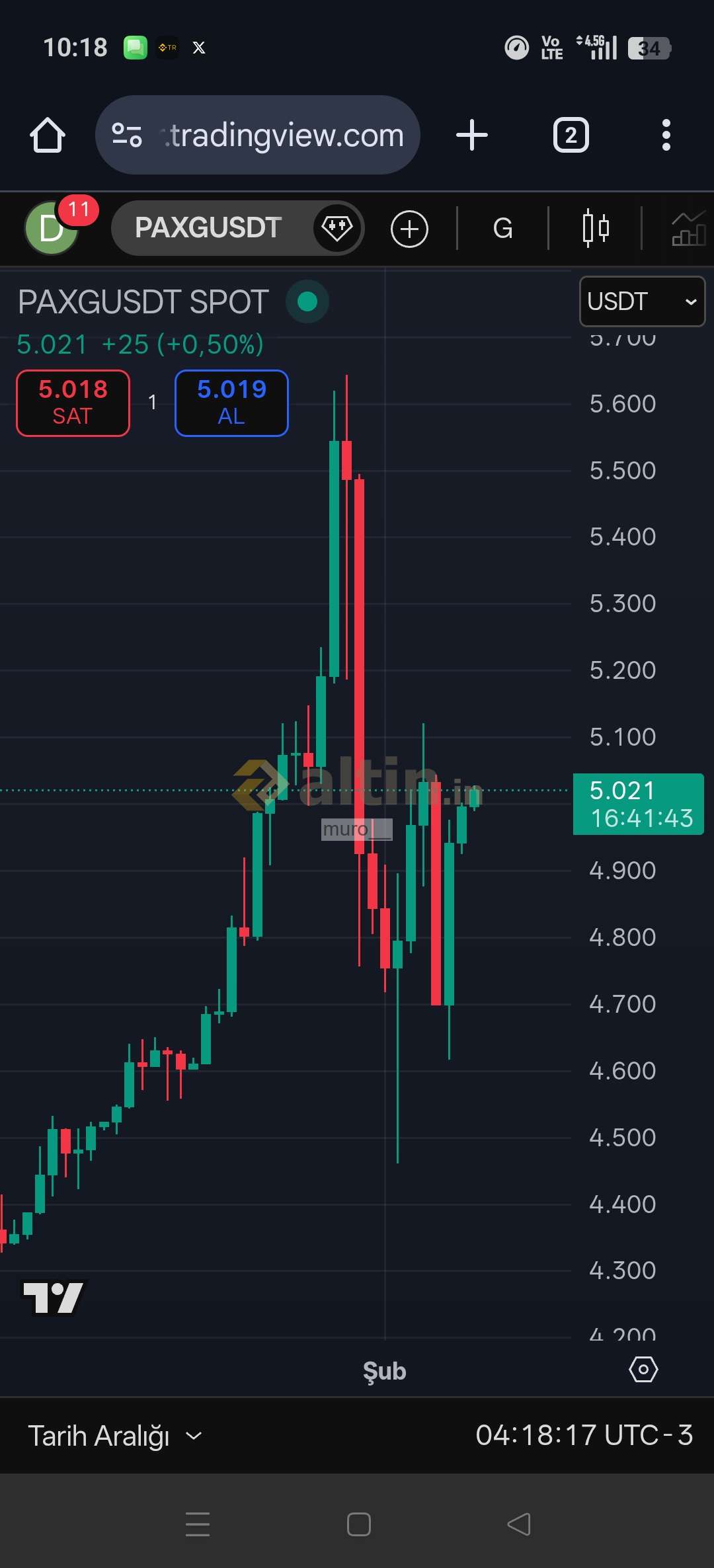The height and width of the screenshot is (1568, 714).
Task: Open the system recent apps menu
Action: click(198, 1524)
